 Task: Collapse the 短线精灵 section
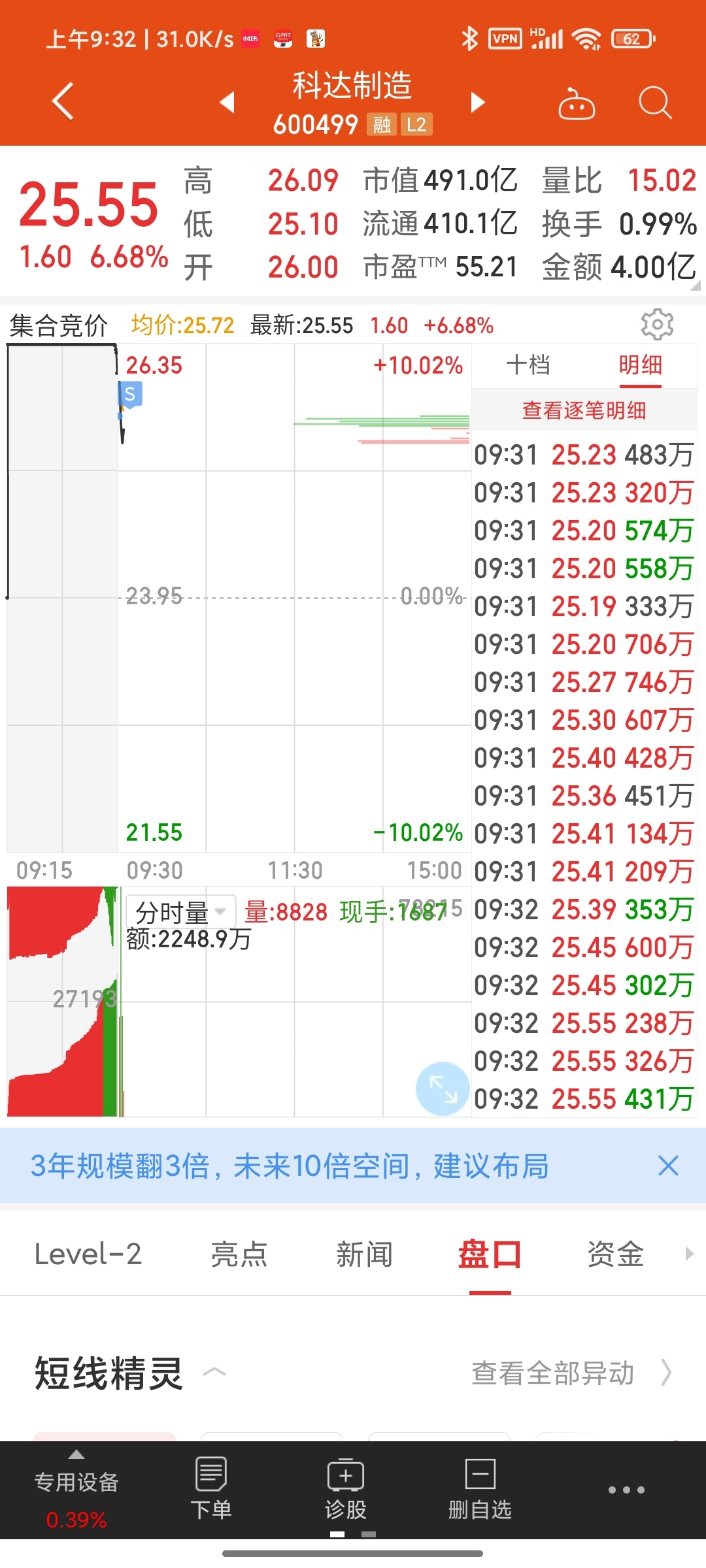pyautogui.click(x=214, y=1372)
